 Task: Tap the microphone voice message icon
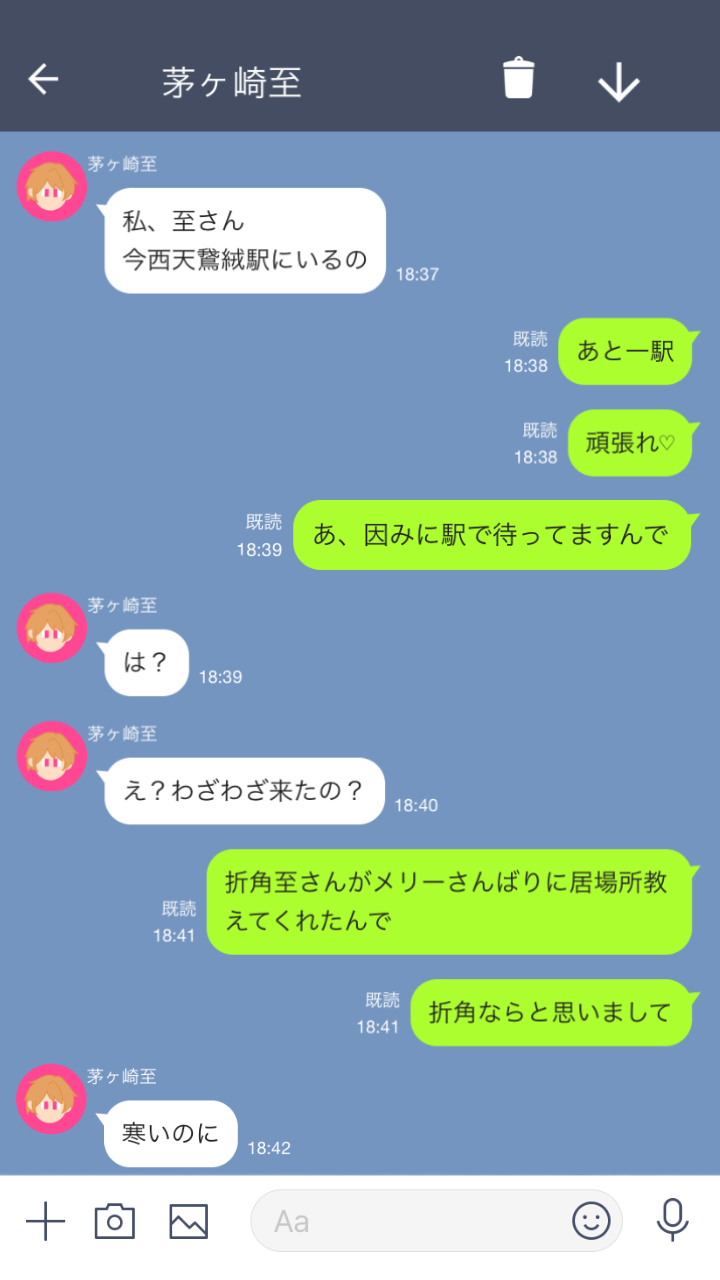673,1220
